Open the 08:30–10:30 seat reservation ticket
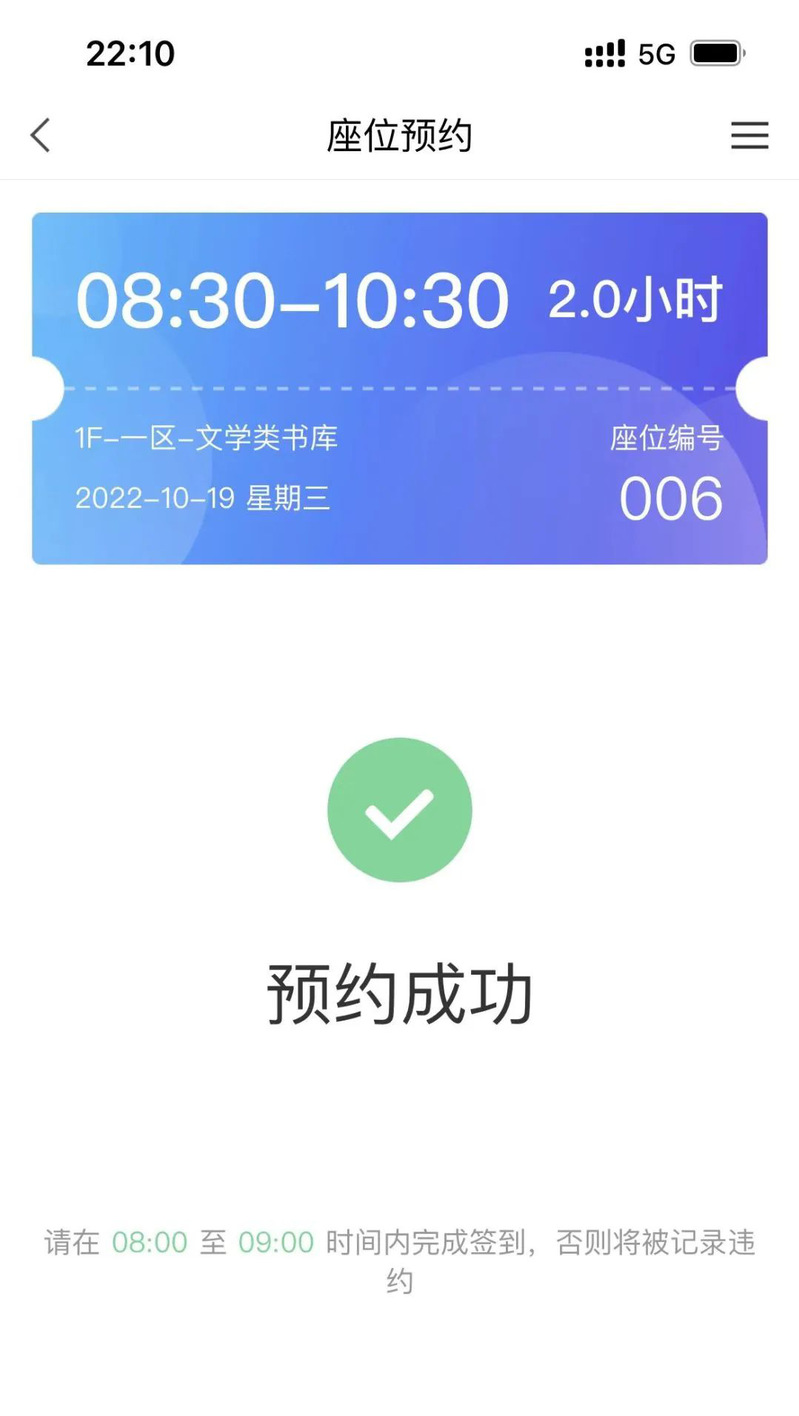 click(399, 388)
